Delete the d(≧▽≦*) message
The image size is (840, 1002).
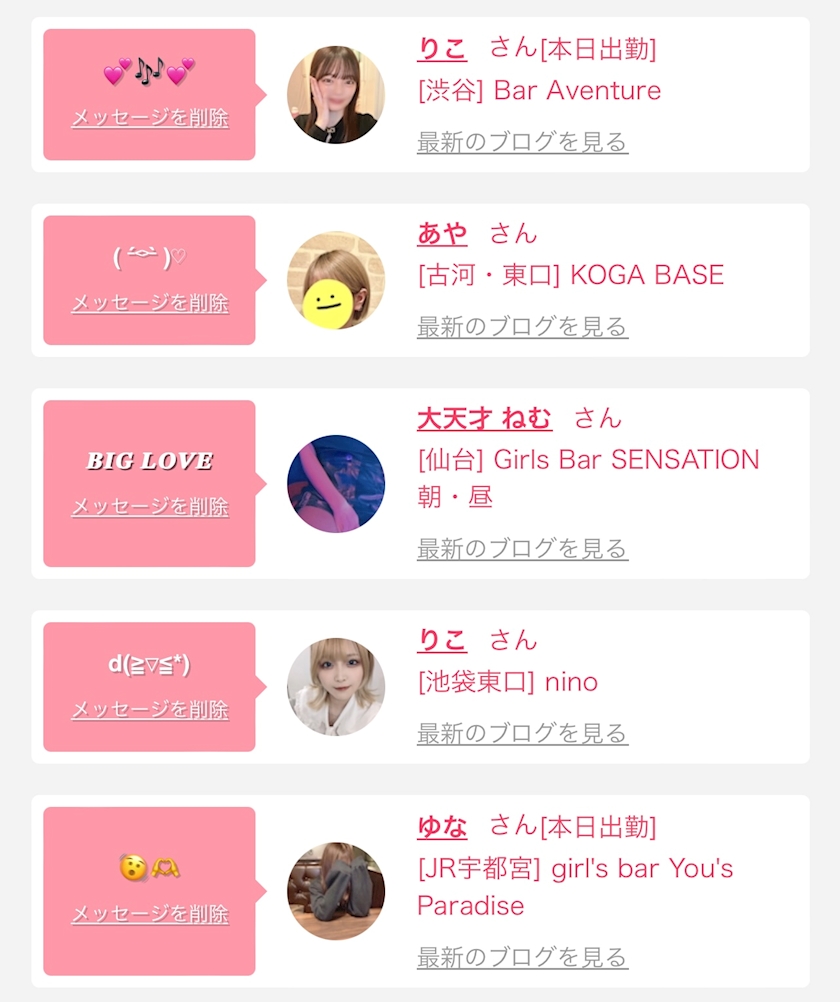pos(150,710)
